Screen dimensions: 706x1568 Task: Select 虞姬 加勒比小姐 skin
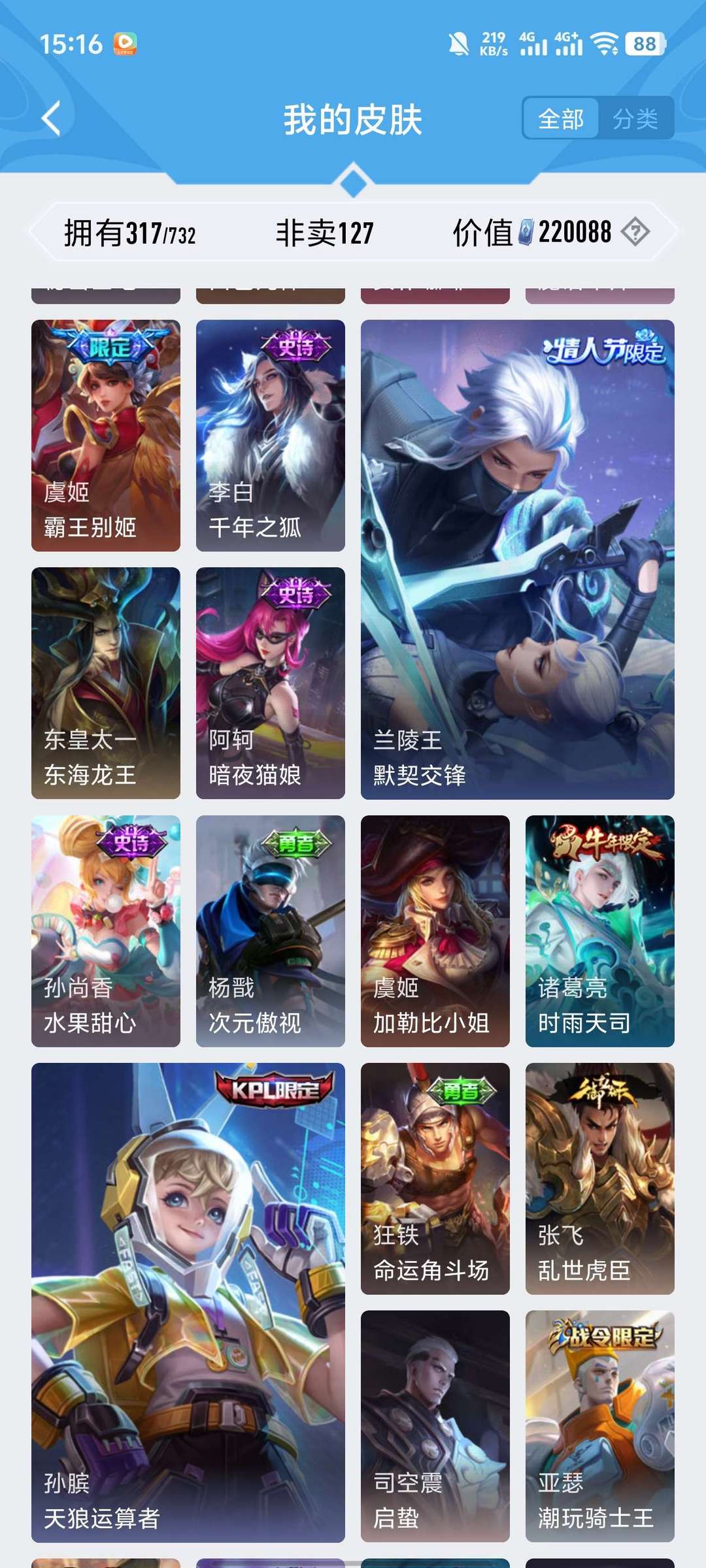[435, 931]
